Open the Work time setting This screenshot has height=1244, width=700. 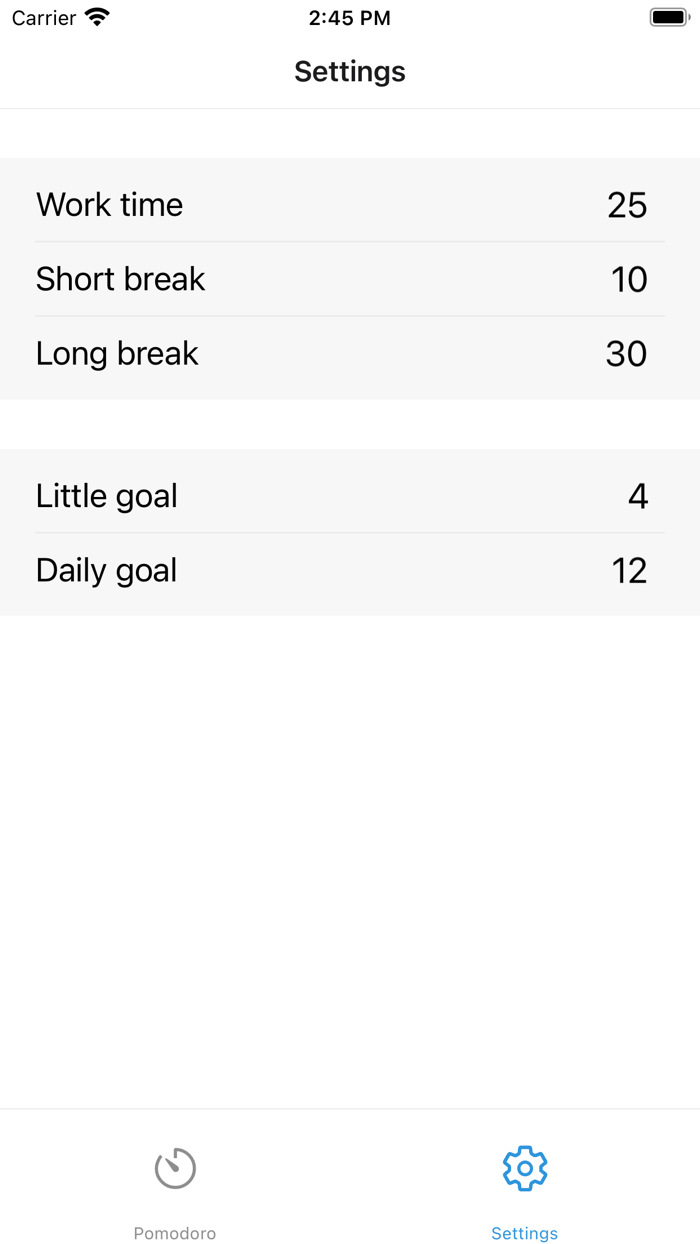[x=350, y=204]
